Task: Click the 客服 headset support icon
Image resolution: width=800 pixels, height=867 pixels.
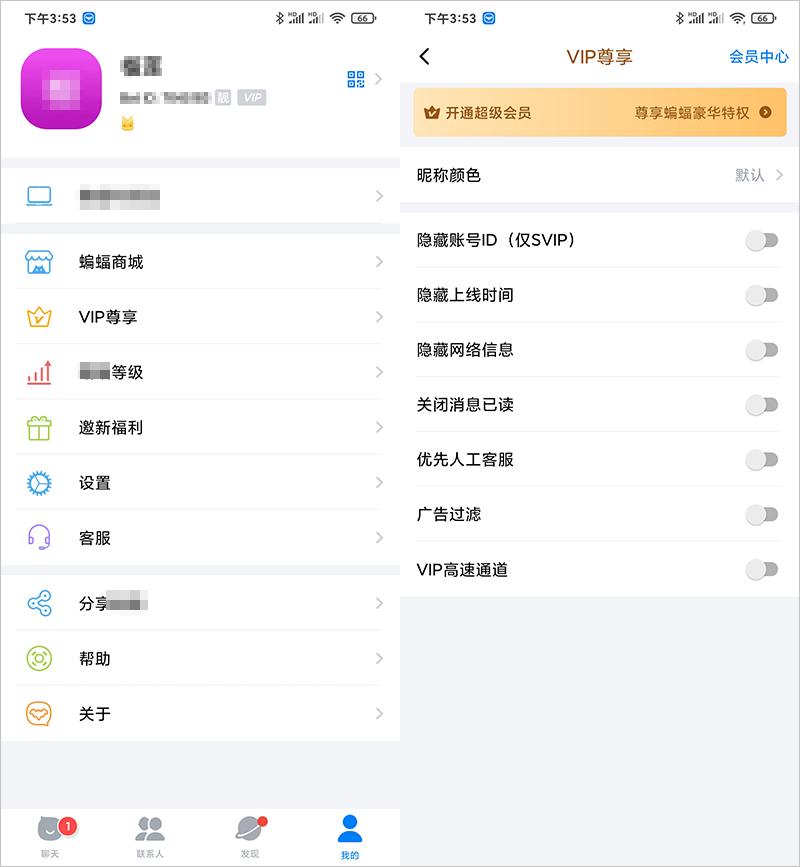Action: coord(39,537)
